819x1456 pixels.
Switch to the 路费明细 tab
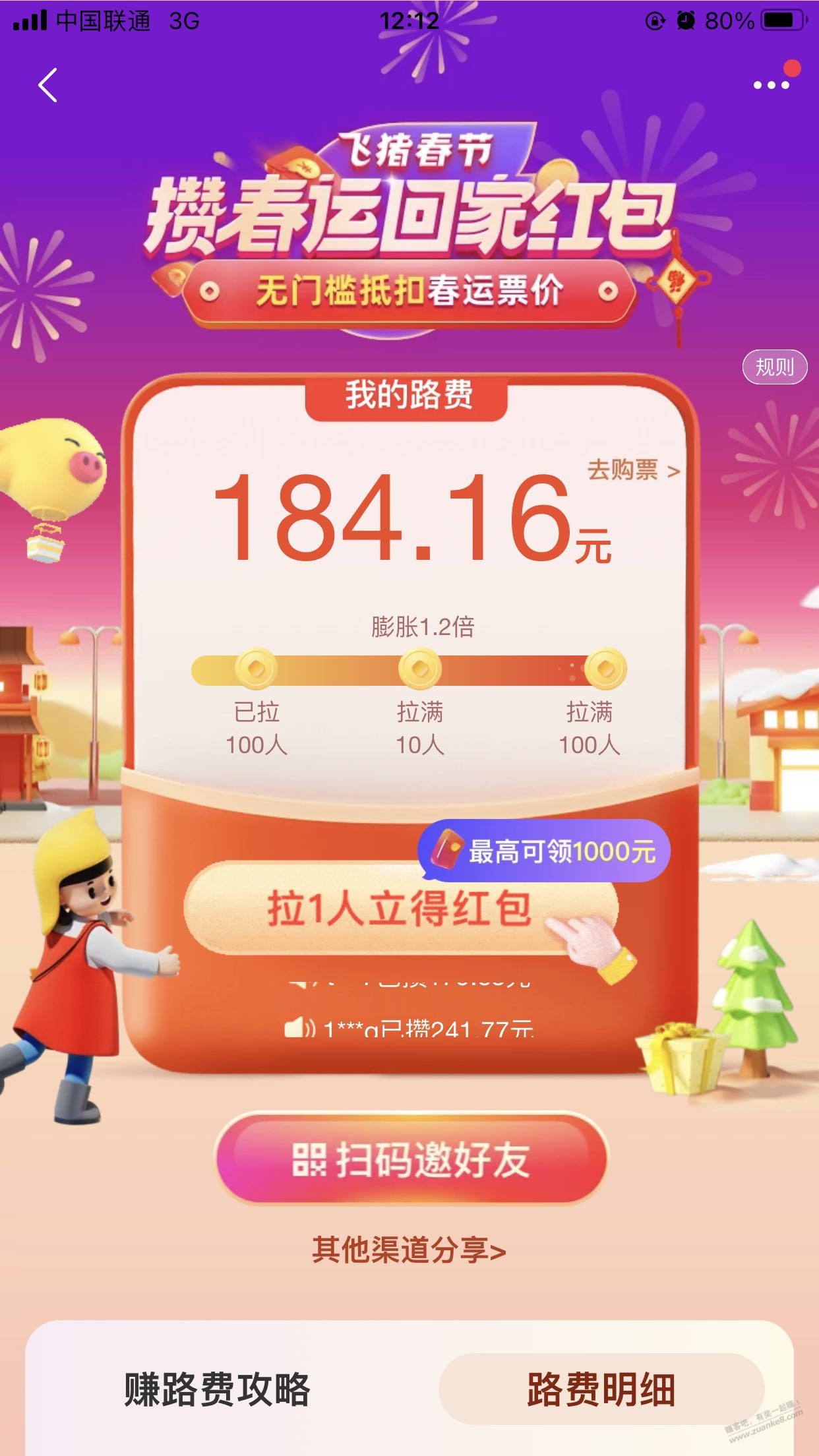click(601, 1389)
